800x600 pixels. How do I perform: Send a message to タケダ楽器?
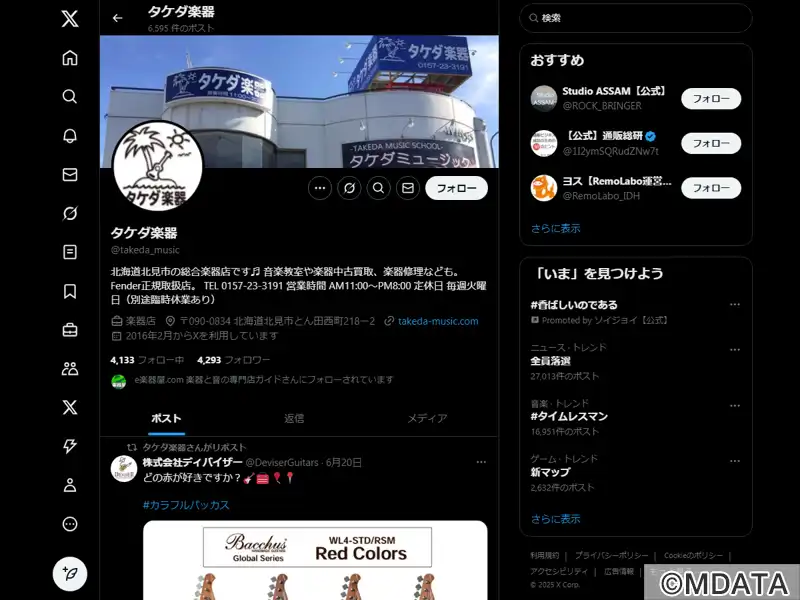tap(407, 188)
